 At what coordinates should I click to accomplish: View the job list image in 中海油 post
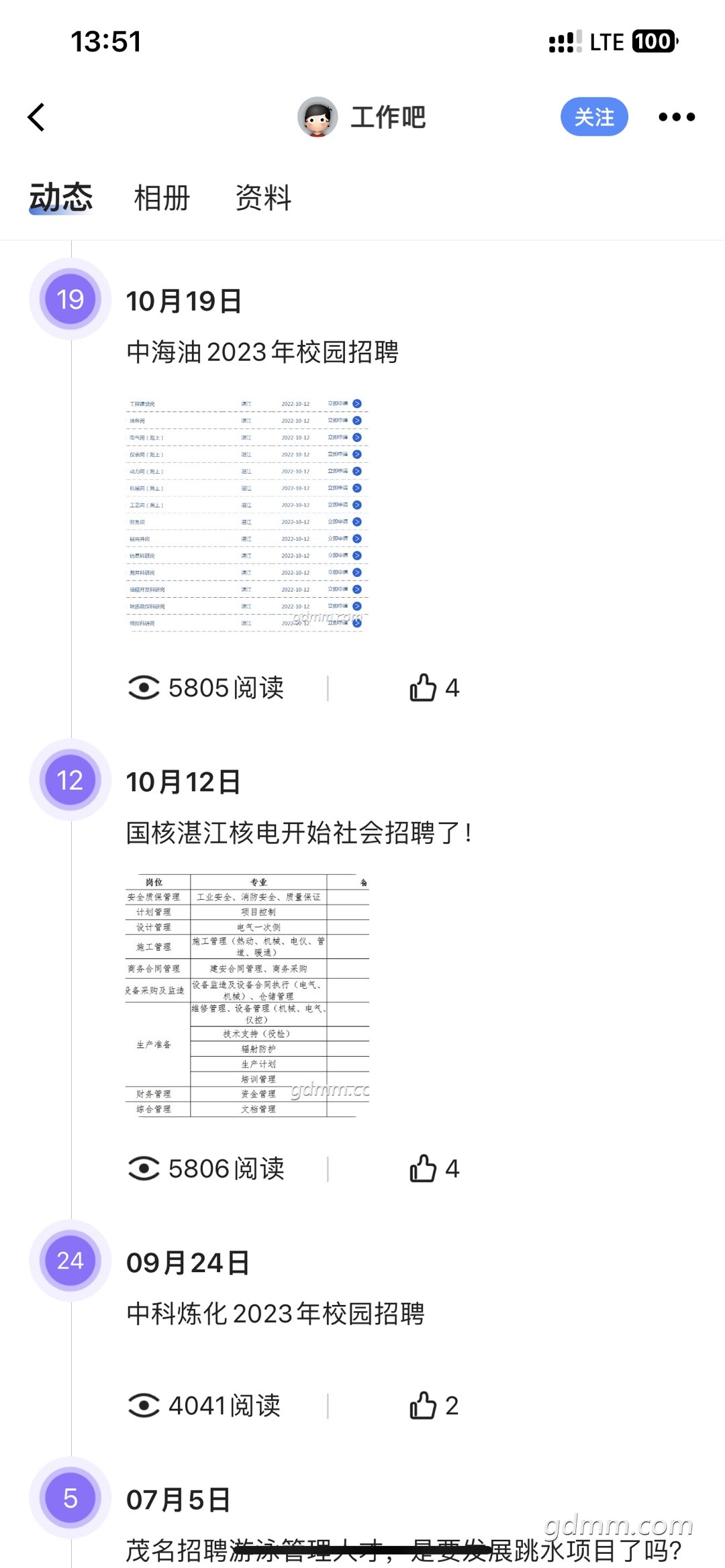click(247, 513)
